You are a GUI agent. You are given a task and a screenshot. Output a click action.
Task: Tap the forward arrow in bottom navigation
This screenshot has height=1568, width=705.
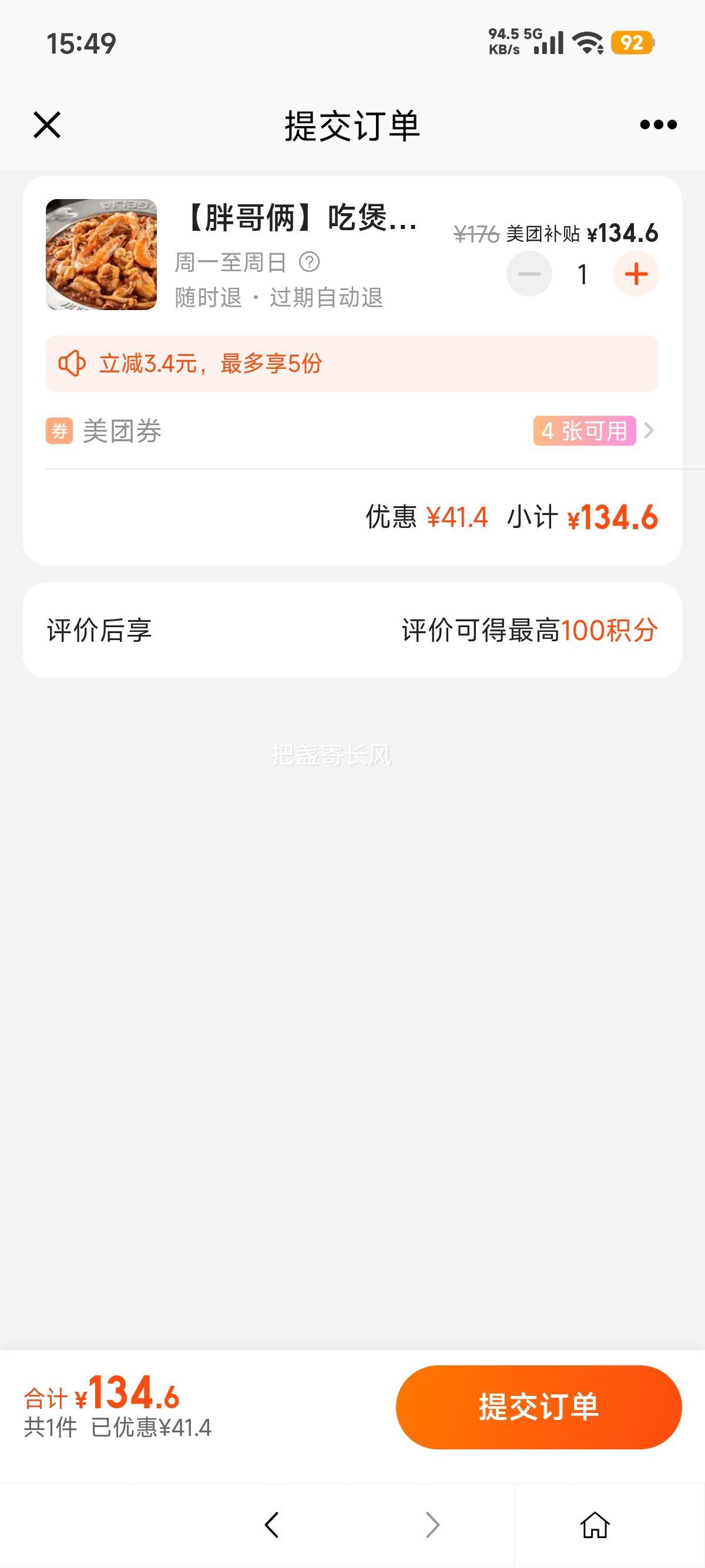point(432,1524)
